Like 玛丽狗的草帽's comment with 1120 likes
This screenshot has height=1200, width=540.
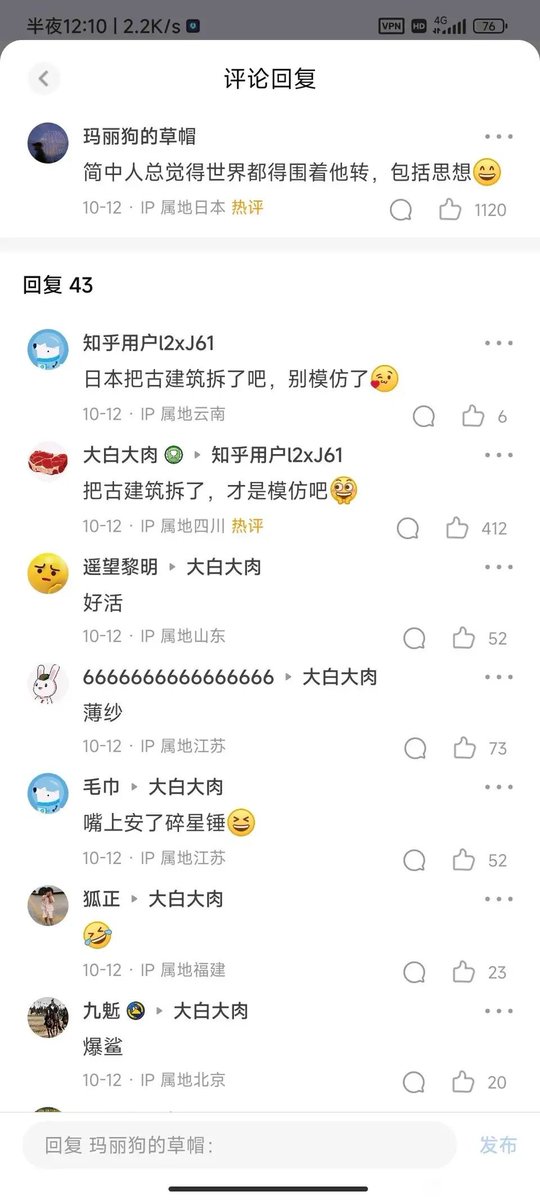[x=450, y=209]
